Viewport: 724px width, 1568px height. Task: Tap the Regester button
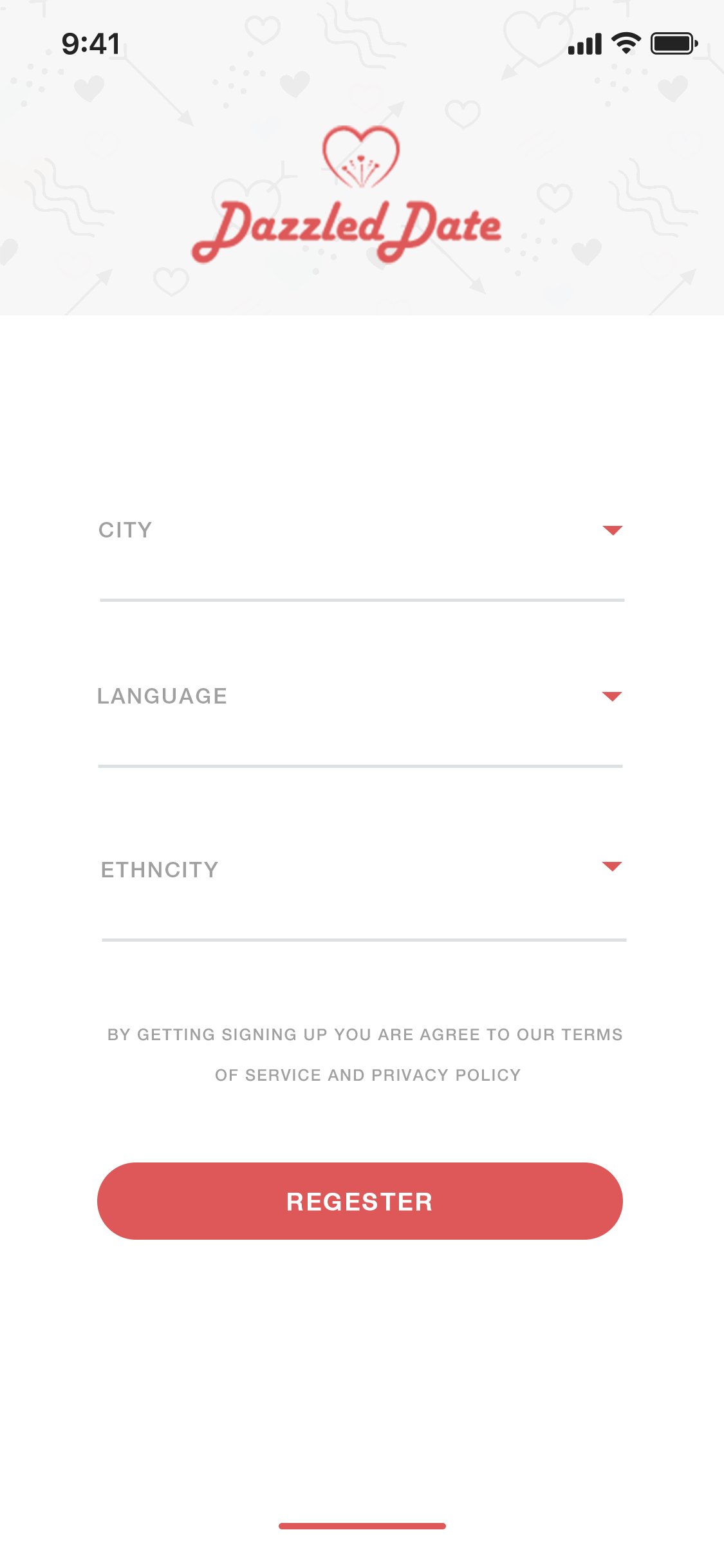[360, 1201]
